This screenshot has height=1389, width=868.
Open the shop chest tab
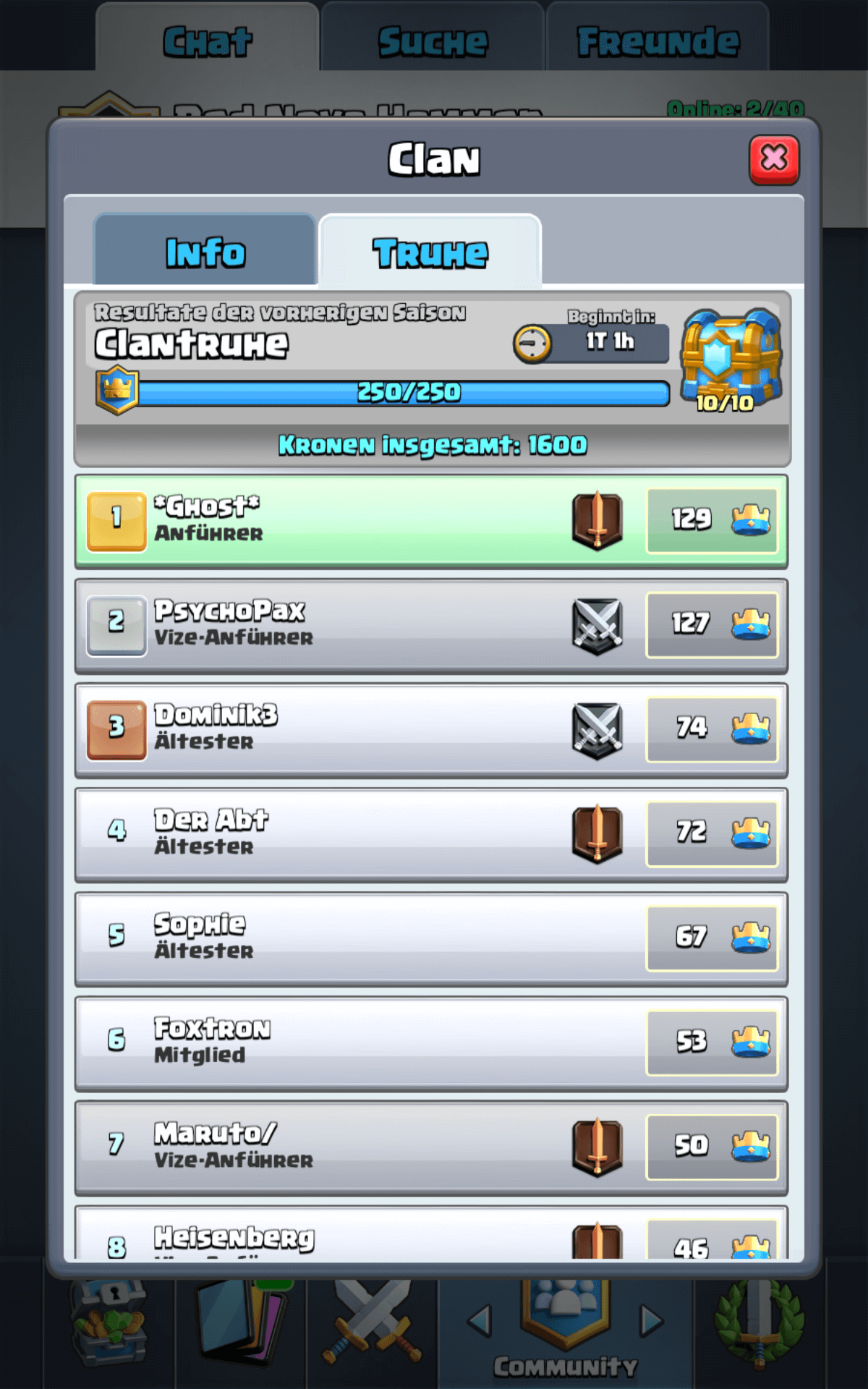click(x=109, y=1324)
